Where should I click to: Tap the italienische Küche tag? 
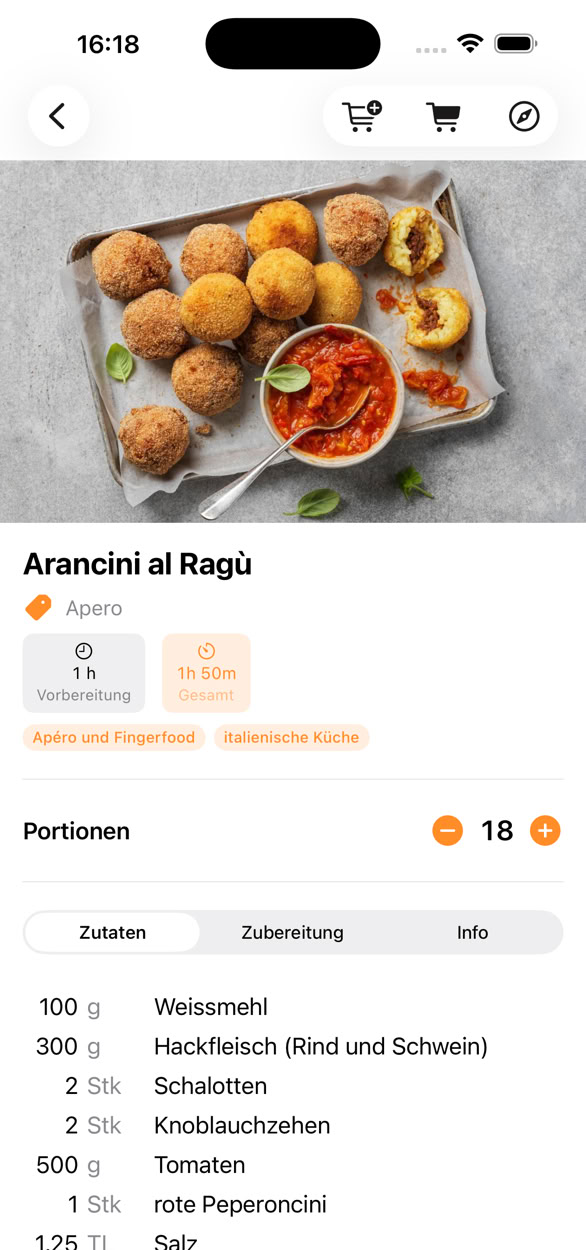pos(291,738)
